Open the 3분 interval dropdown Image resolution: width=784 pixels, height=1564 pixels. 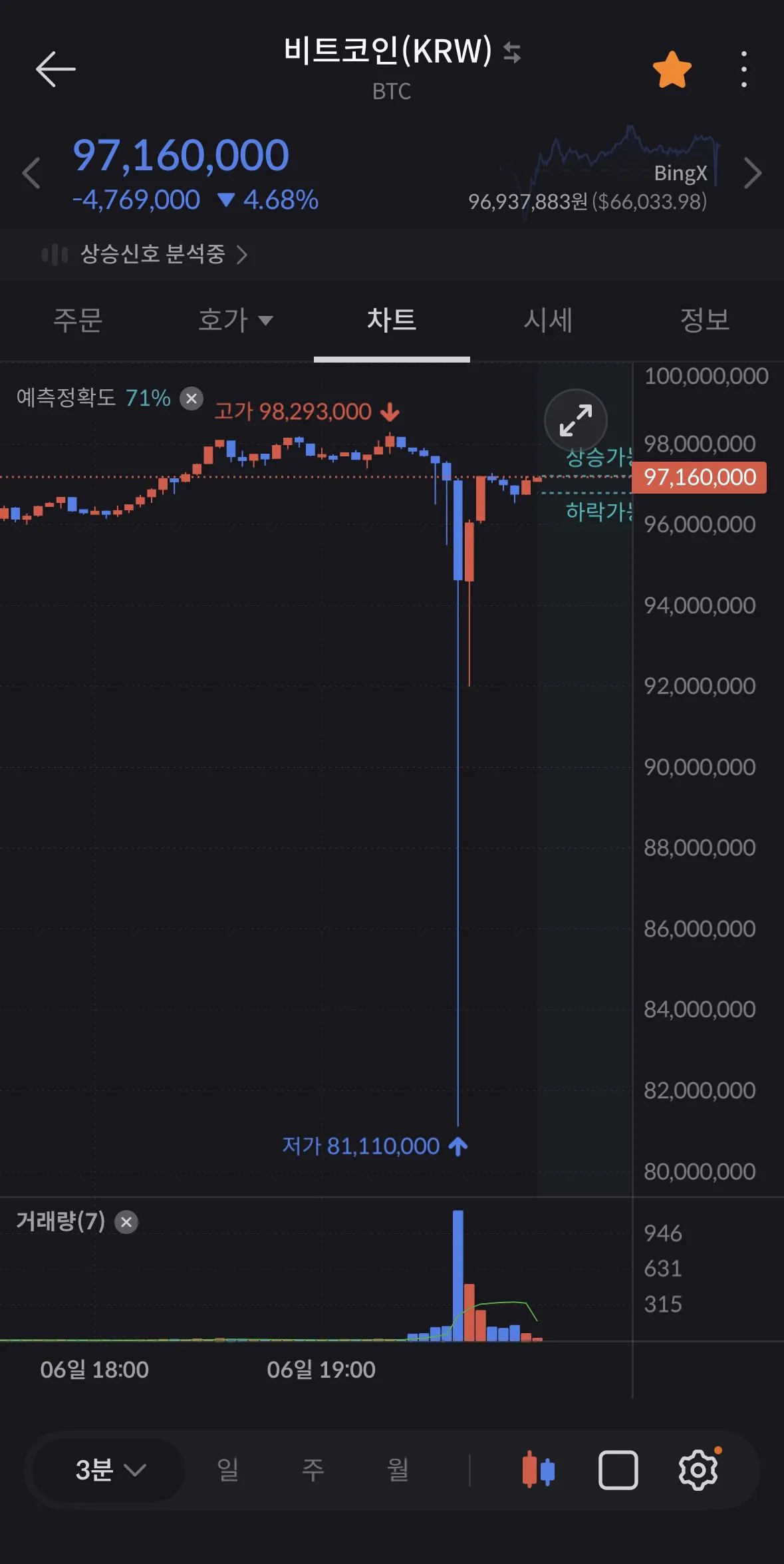click(109, 1470)
